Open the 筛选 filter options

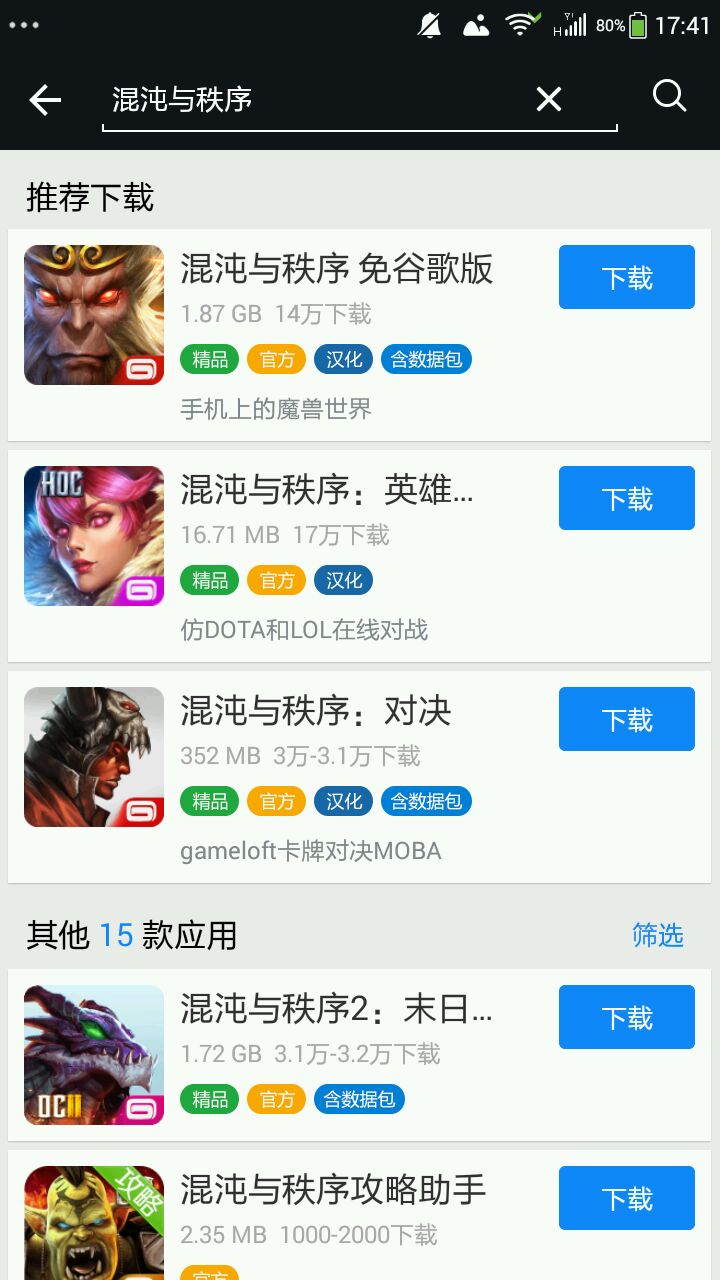click(x=657, y=935)
